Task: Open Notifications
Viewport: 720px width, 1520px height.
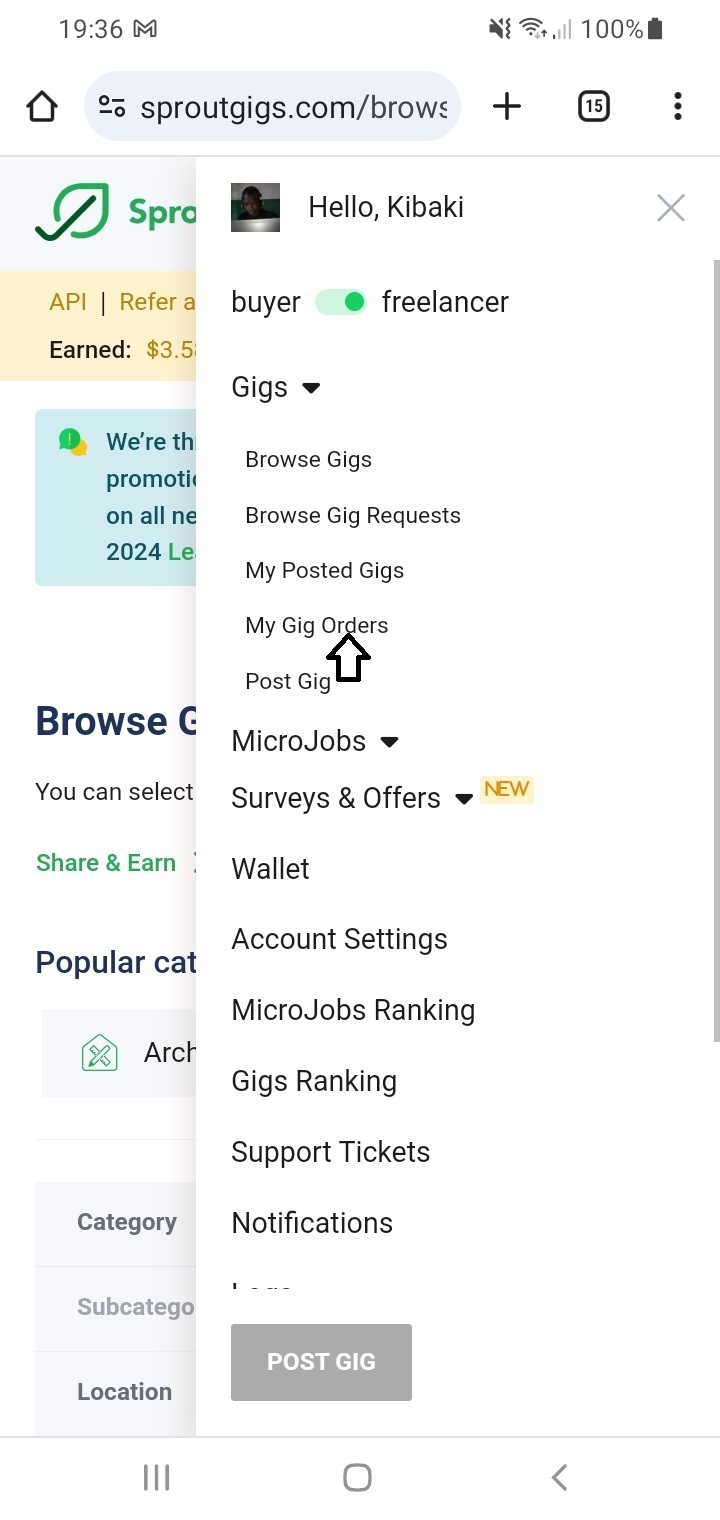Action: (312, 1223)
